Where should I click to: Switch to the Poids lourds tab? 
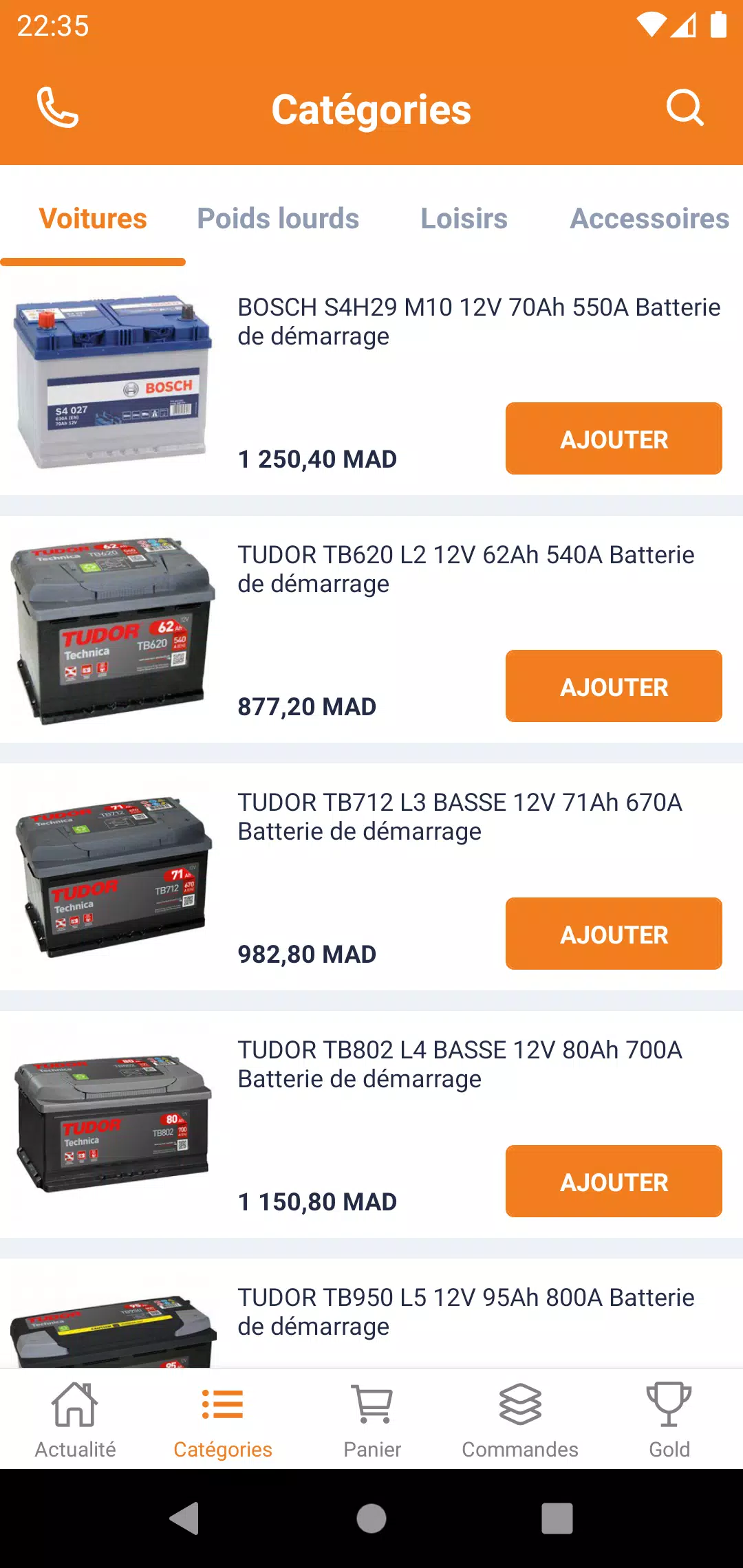click(x=279, y=219)
